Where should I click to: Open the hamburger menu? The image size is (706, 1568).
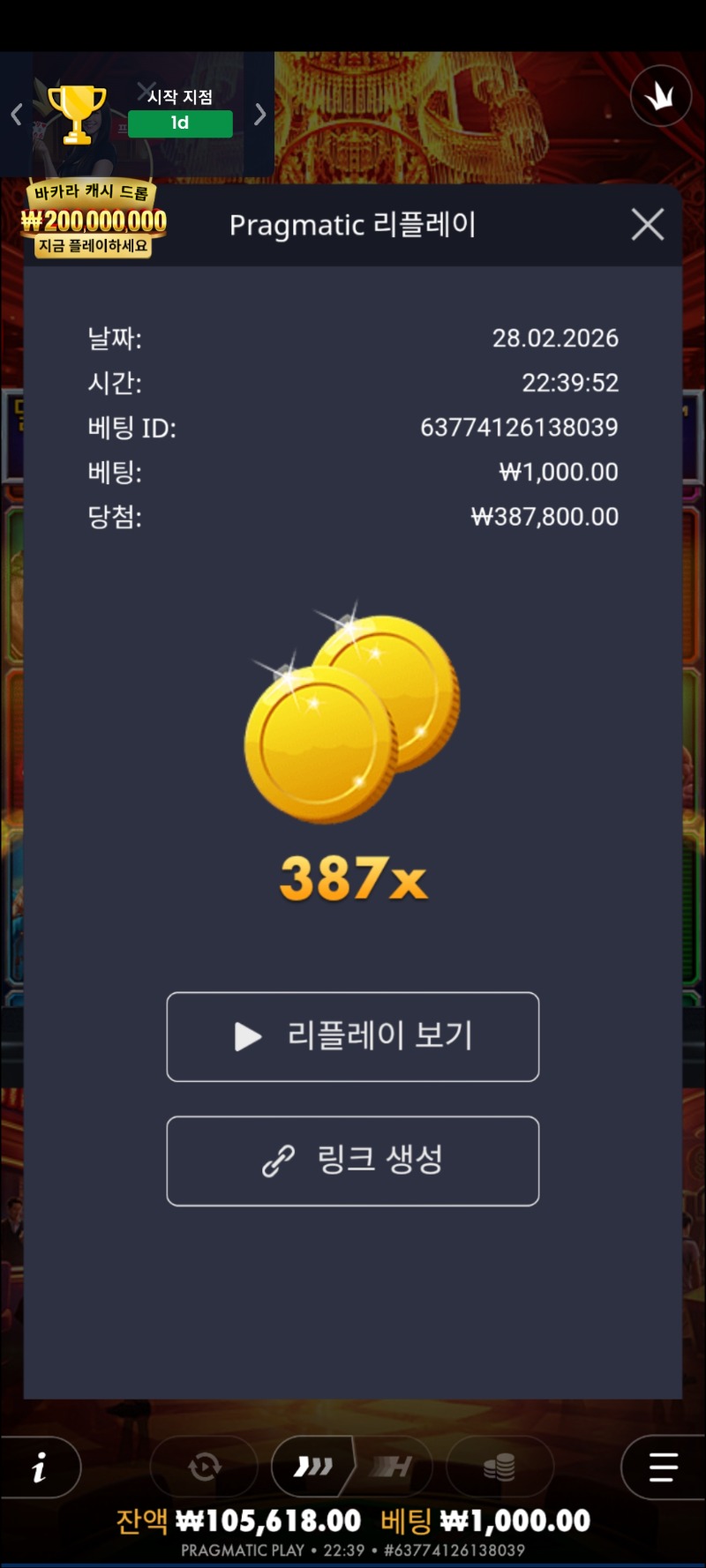click(663, 1467)
